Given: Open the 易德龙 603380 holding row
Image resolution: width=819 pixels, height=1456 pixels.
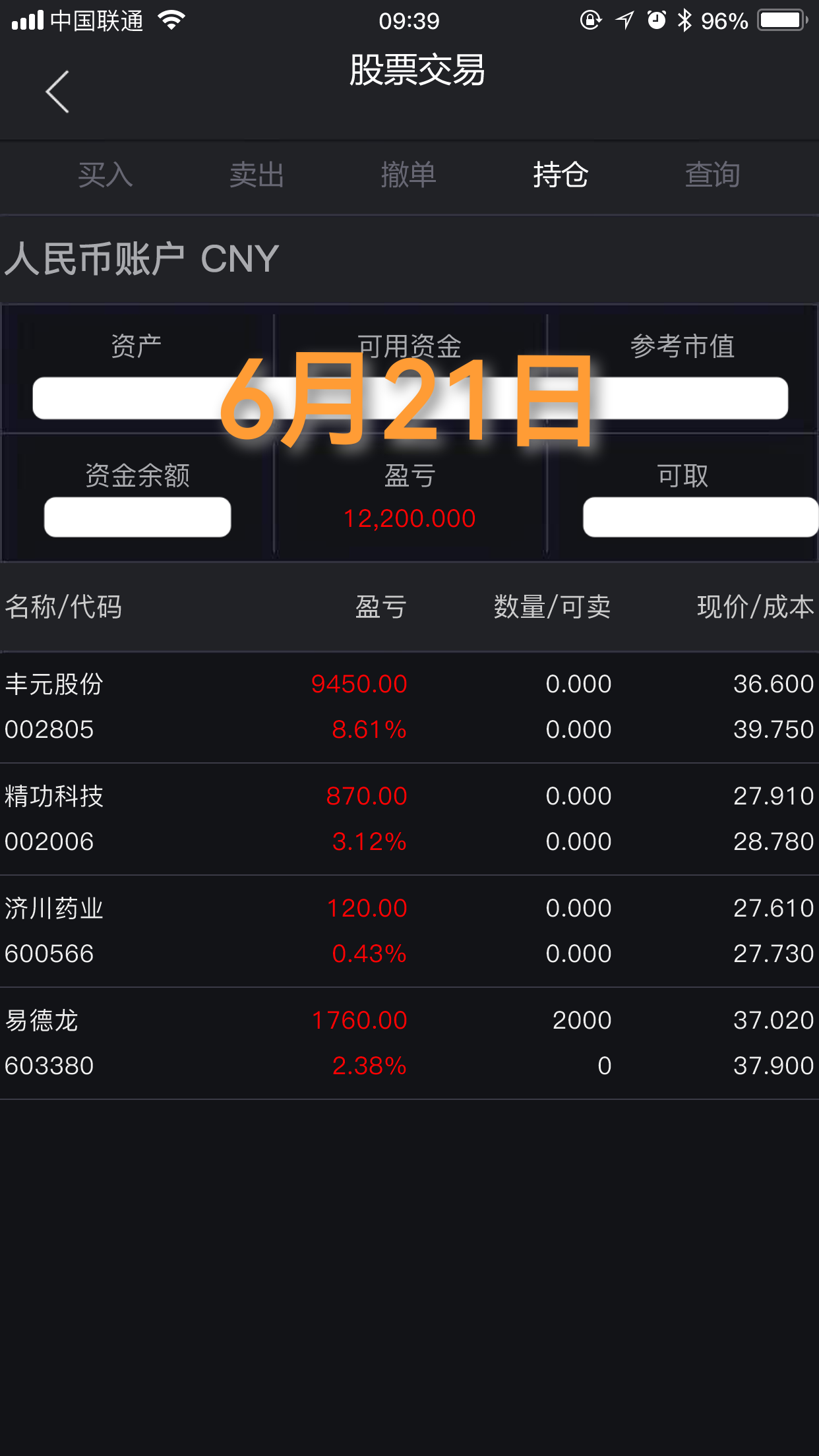Looking at the screenshot, I should pyautogui.click(x=409, y=1044).
